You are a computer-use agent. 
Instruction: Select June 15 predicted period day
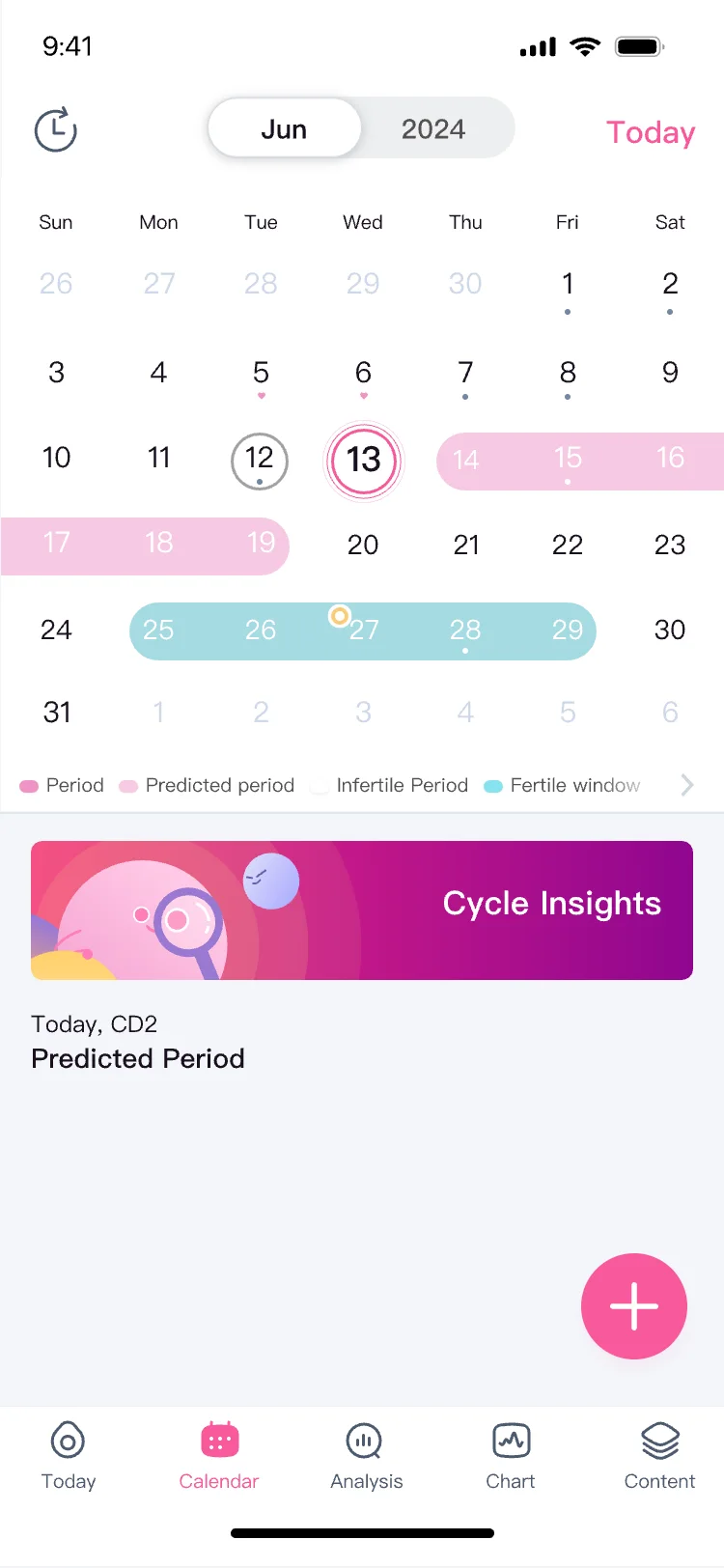[568, 460]
